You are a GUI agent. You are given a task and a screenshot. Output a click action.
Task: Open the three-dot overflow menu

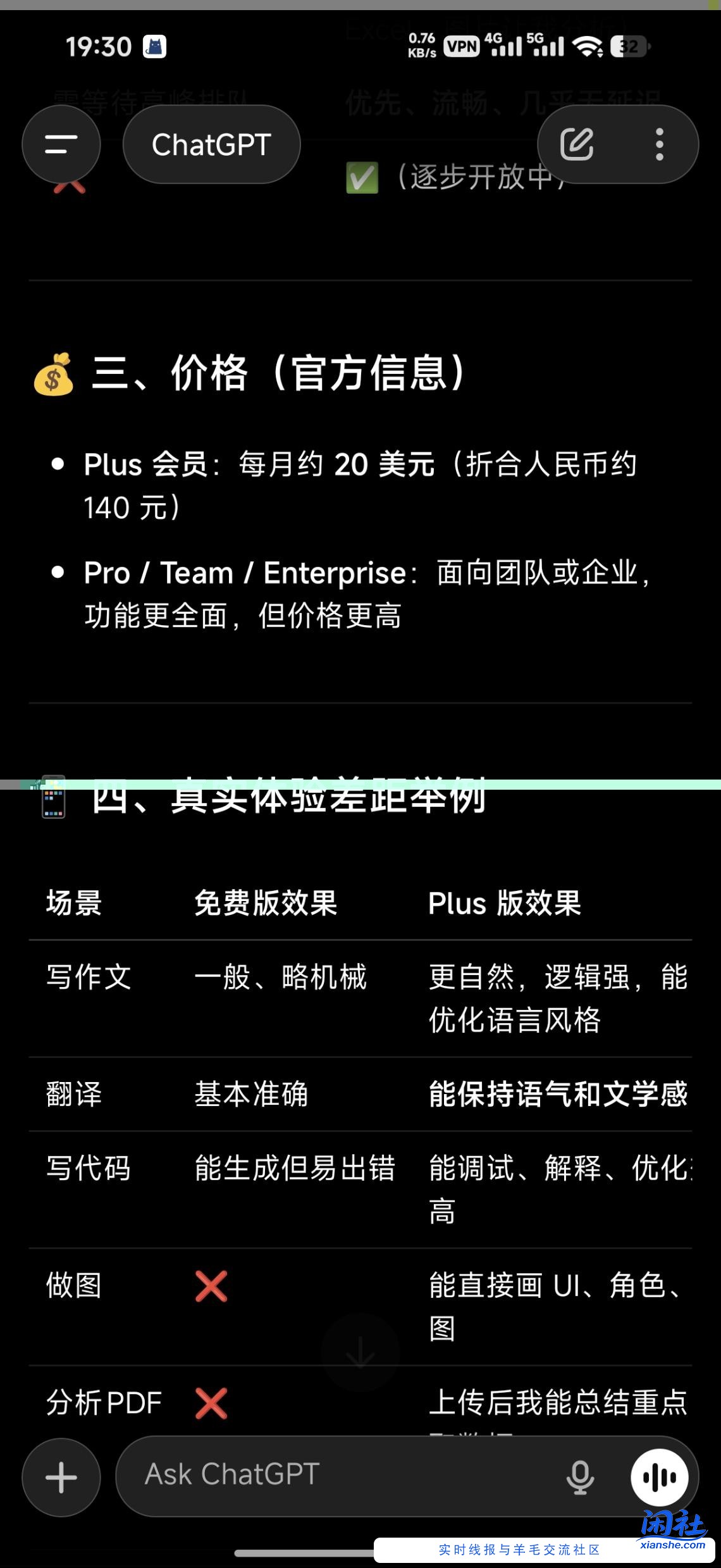(660, 144)
